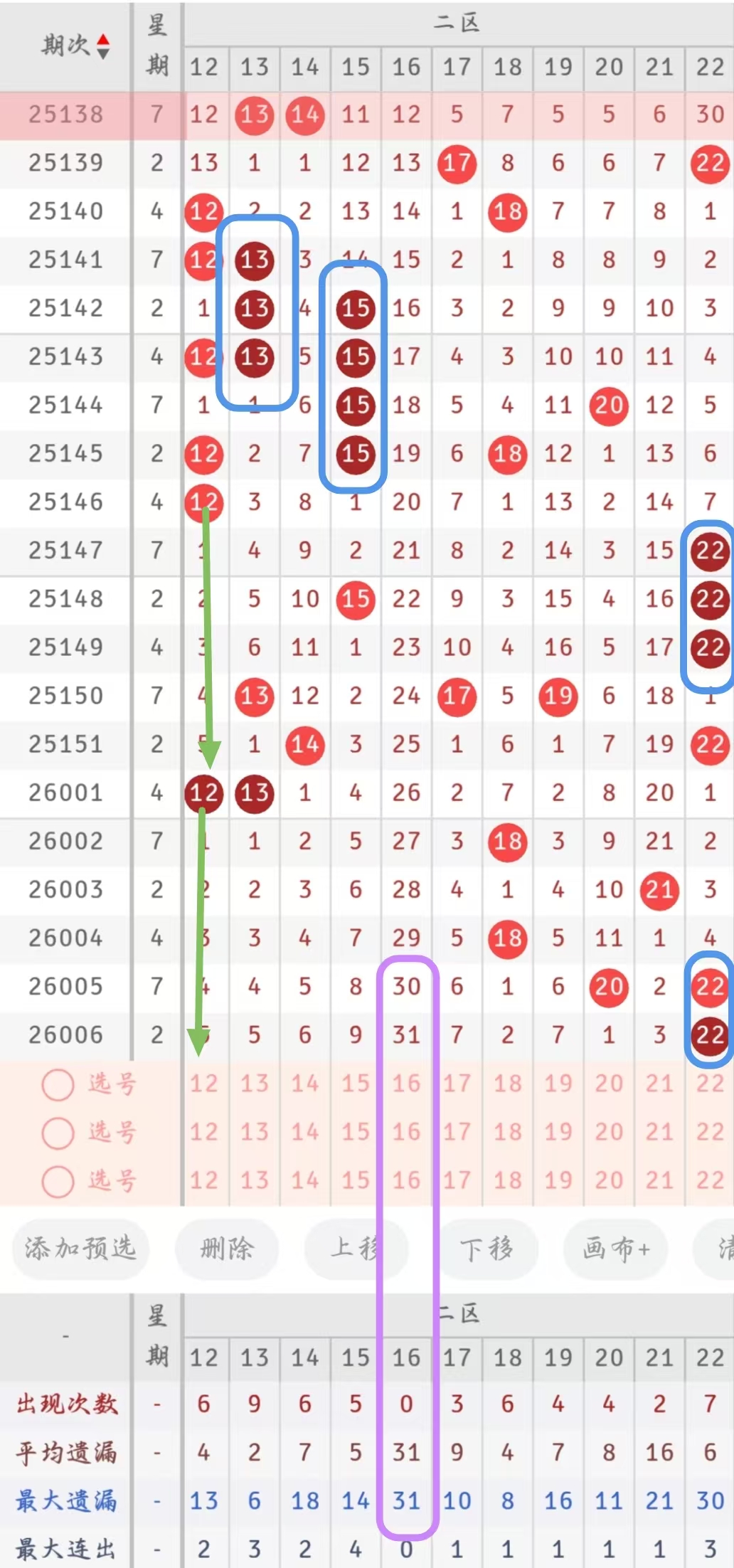
Task: Pick number 19 in the third 选号 row
Action: [x=558, y=1180]
